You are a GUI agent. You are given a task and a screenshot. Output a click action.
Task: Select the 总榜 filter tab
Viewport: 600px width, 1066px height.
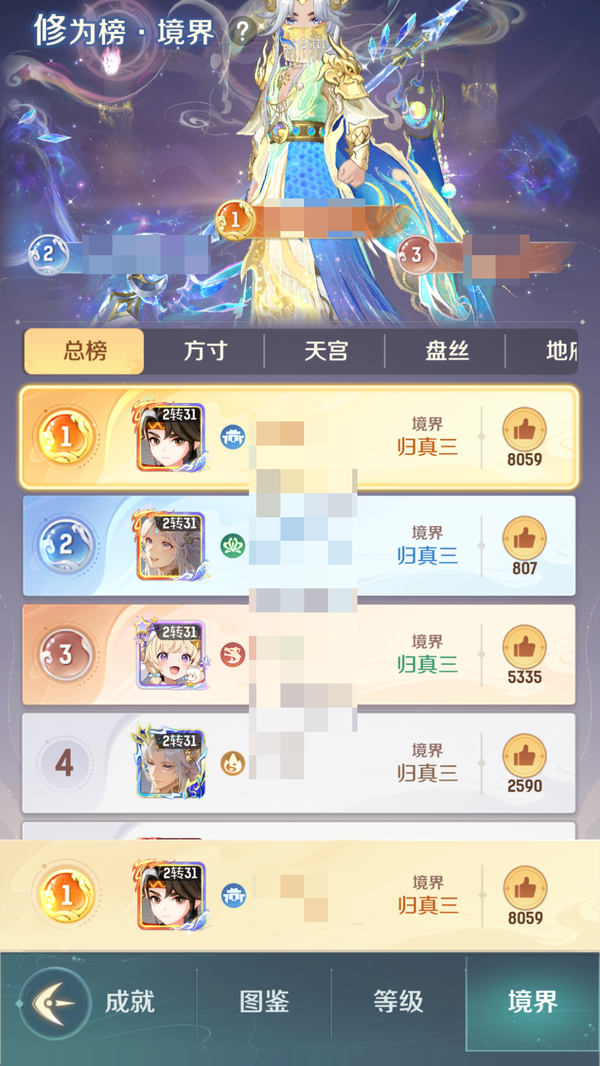click(85, 351)
